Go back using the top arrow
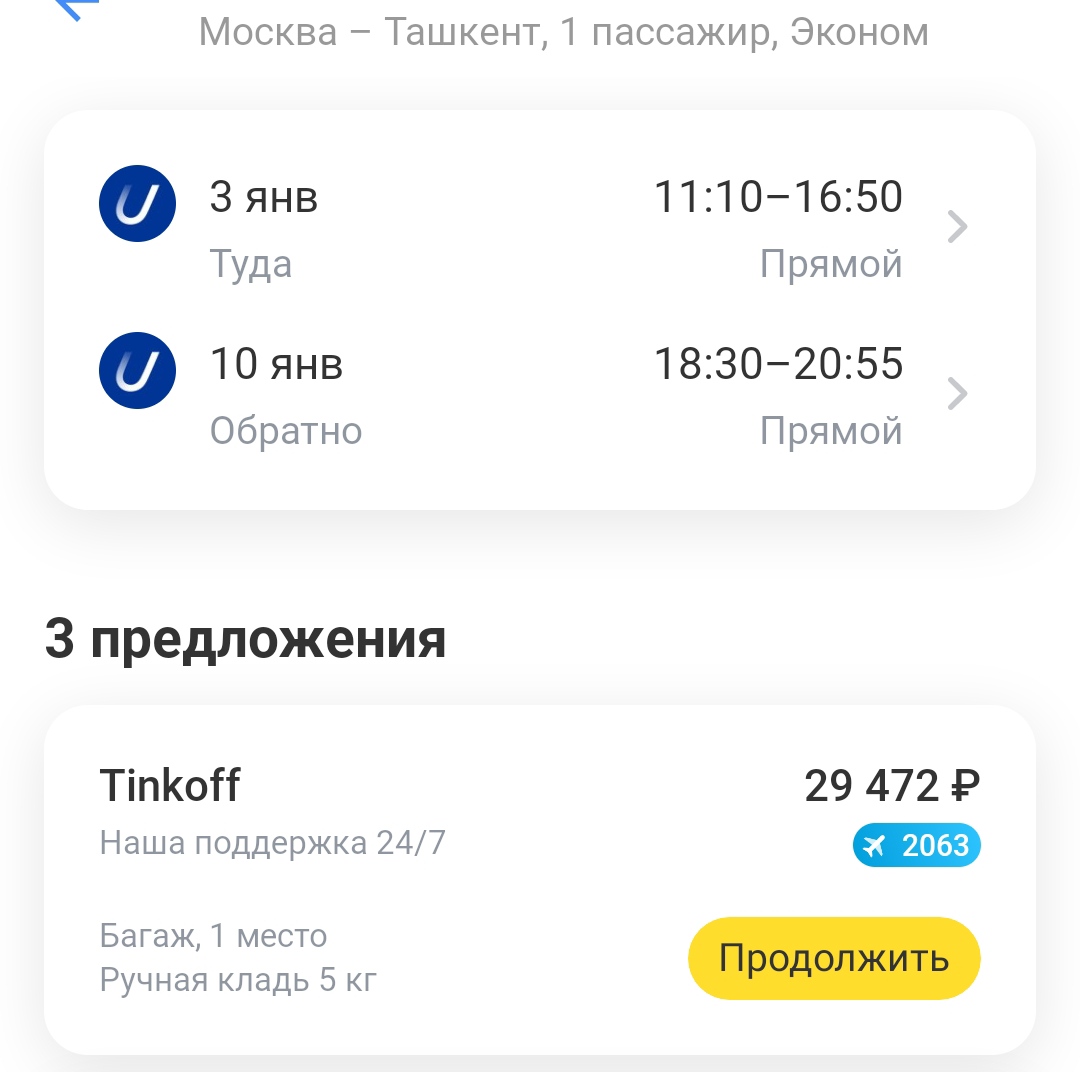This screenshot has width=1080, height=1072. (x=72, y=8)
